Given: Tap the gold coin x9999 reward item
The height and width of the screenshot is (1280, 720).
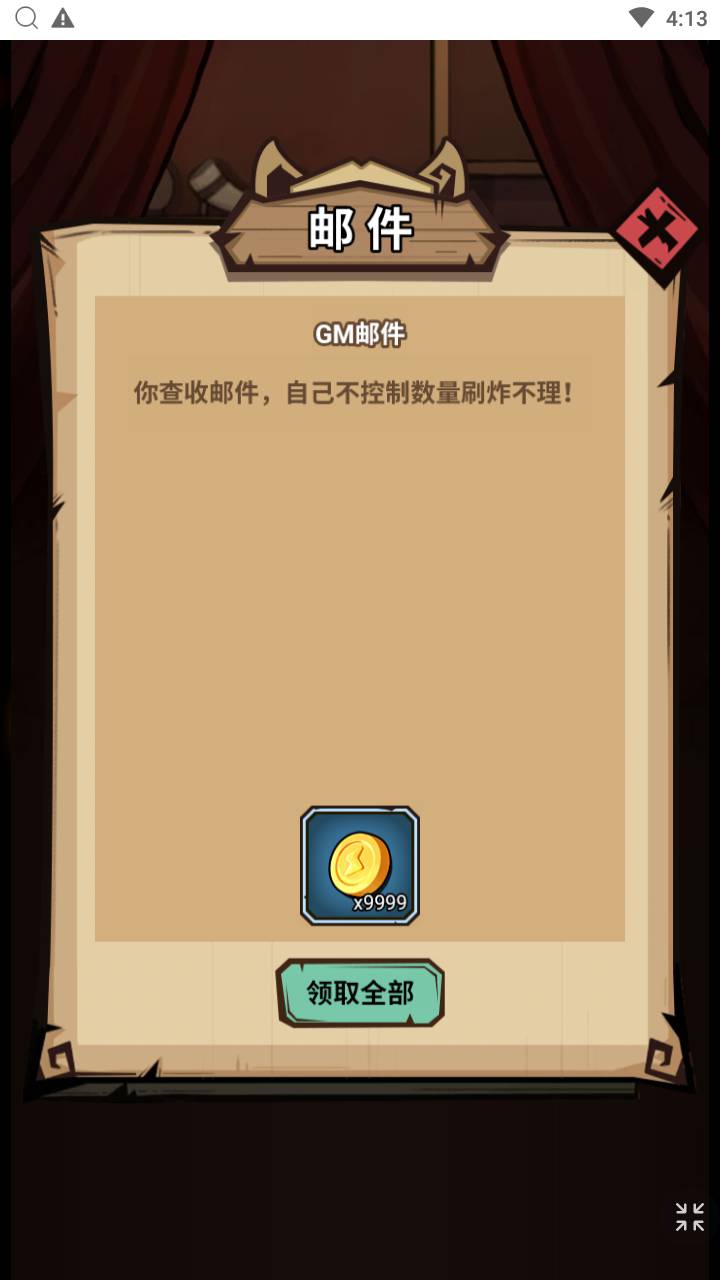Looking at the screenshot, I should [360, 866].
